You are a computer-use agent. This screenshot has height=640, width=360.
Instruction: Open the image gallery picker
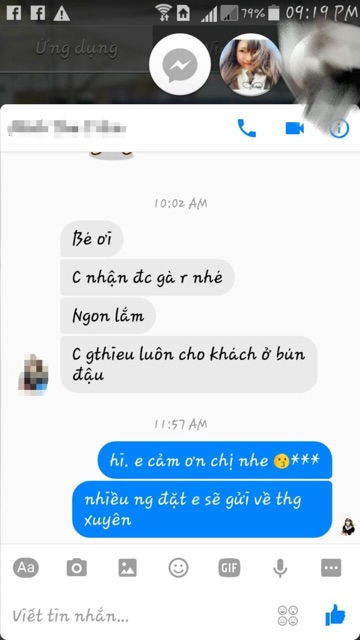point(128,568)
